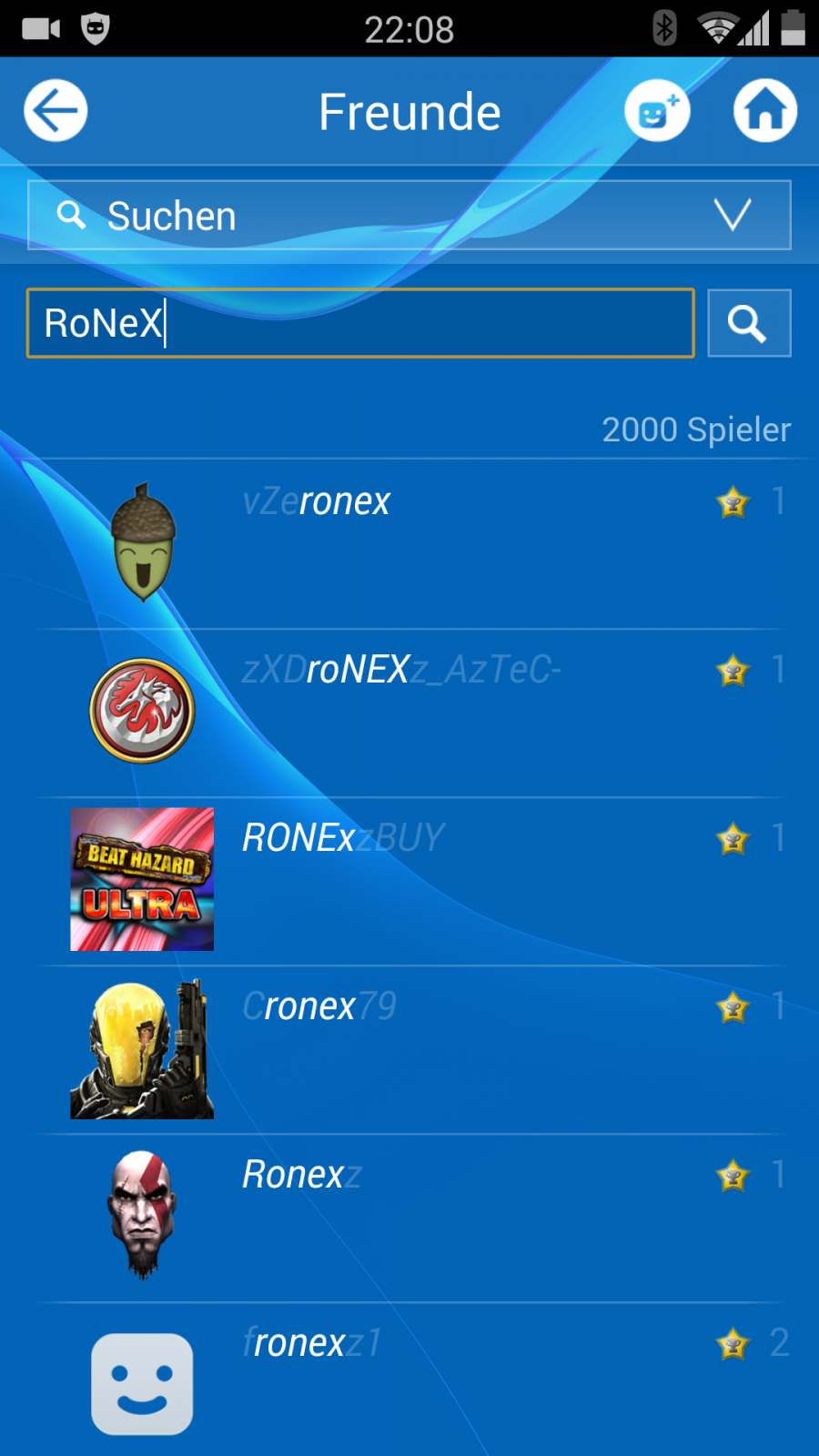The width and height of the screenshot is (819, 1456).
Task: Go to the home screen icon
Action: (765, 111)
